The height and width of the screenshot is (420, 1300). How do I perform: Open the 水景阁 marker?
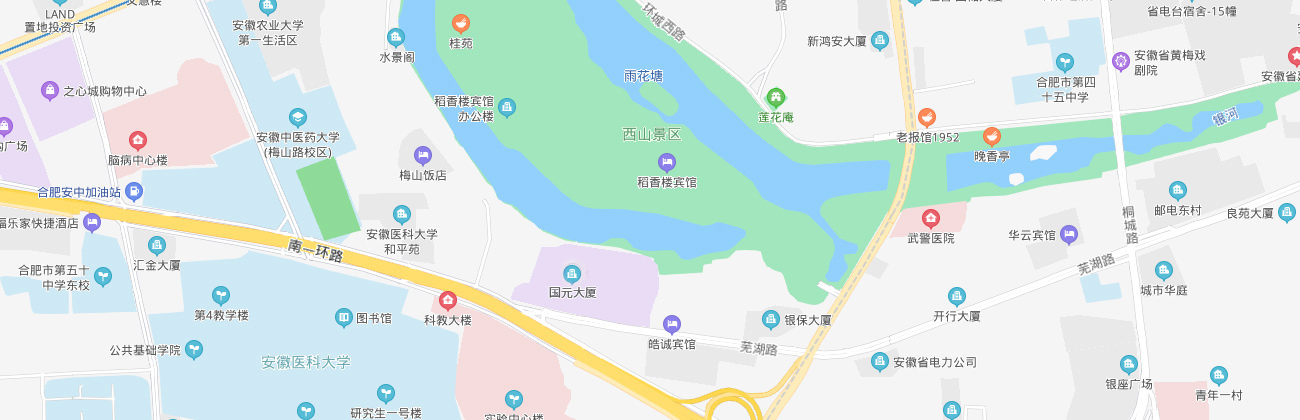pyautogui.click(x=396, y=38)
